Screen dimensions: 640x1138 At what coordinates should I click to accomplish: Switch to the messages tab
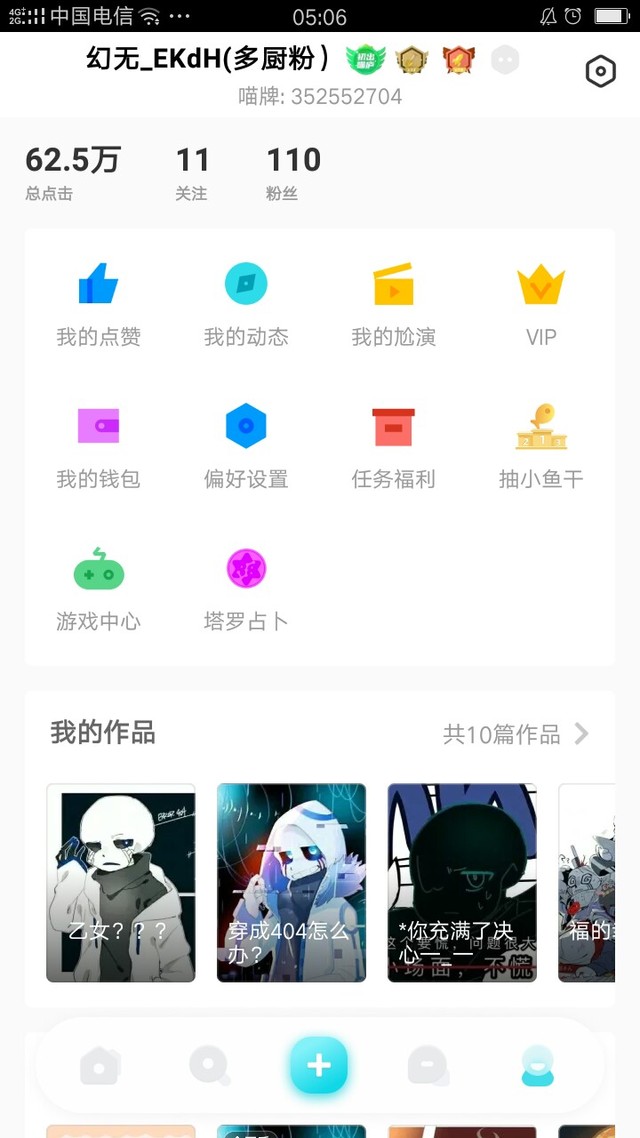428,1066
